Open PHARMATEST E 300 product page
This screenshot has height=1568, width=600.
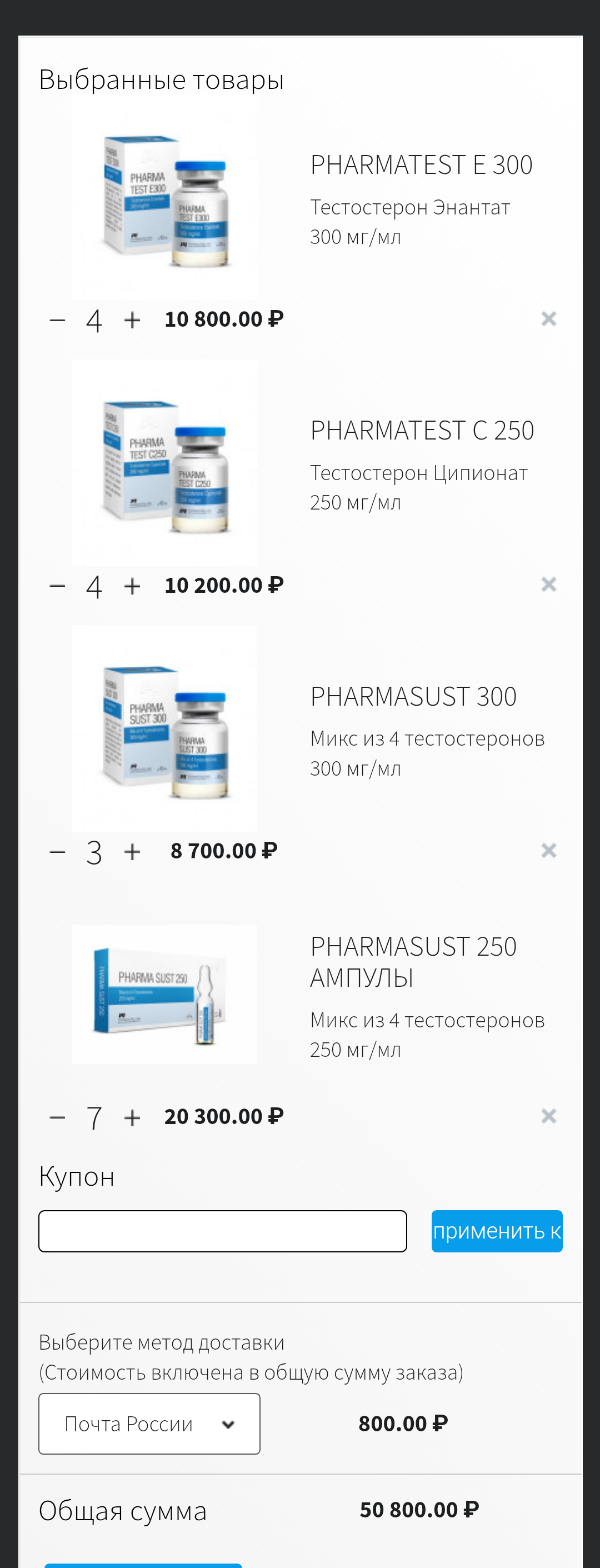422,164
